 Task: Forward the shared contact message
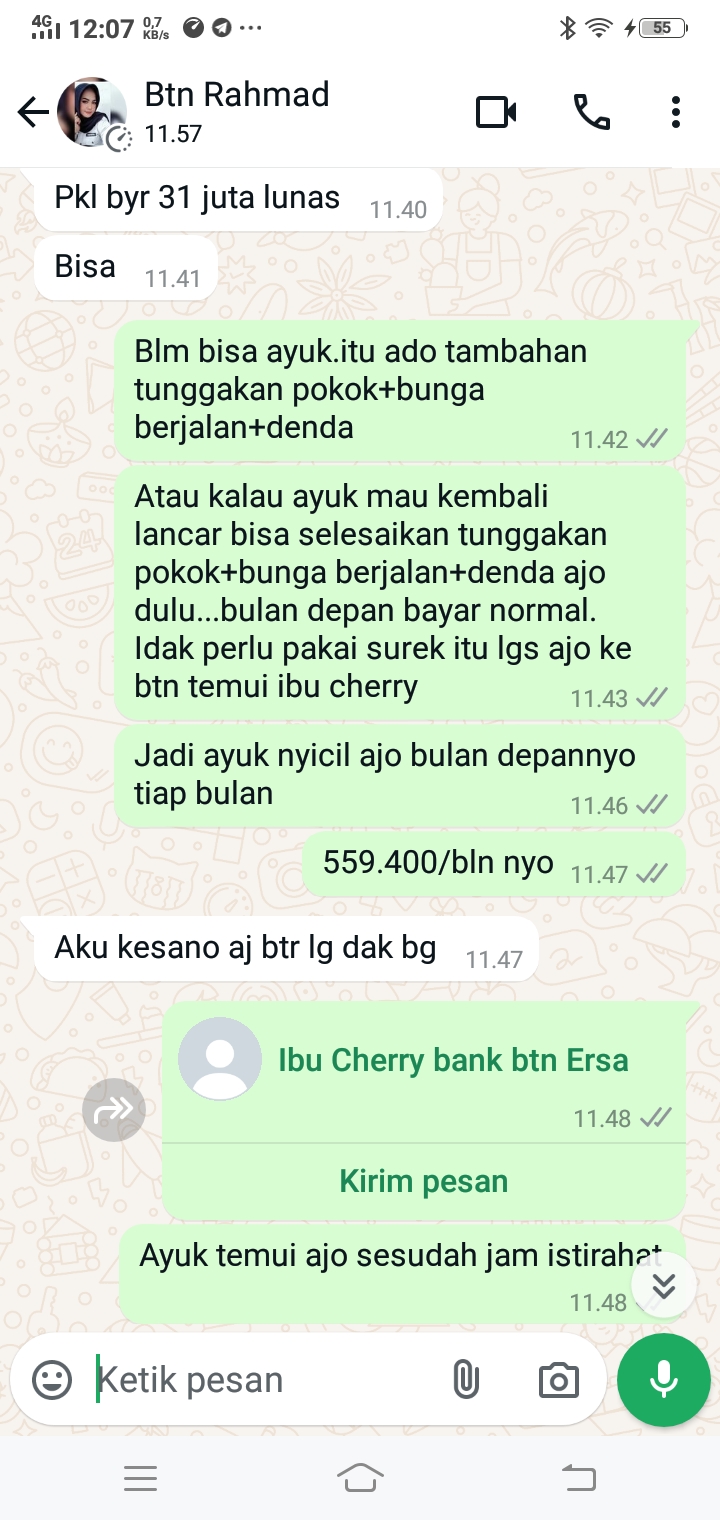pyautogui.click(x=114, y=1110)
